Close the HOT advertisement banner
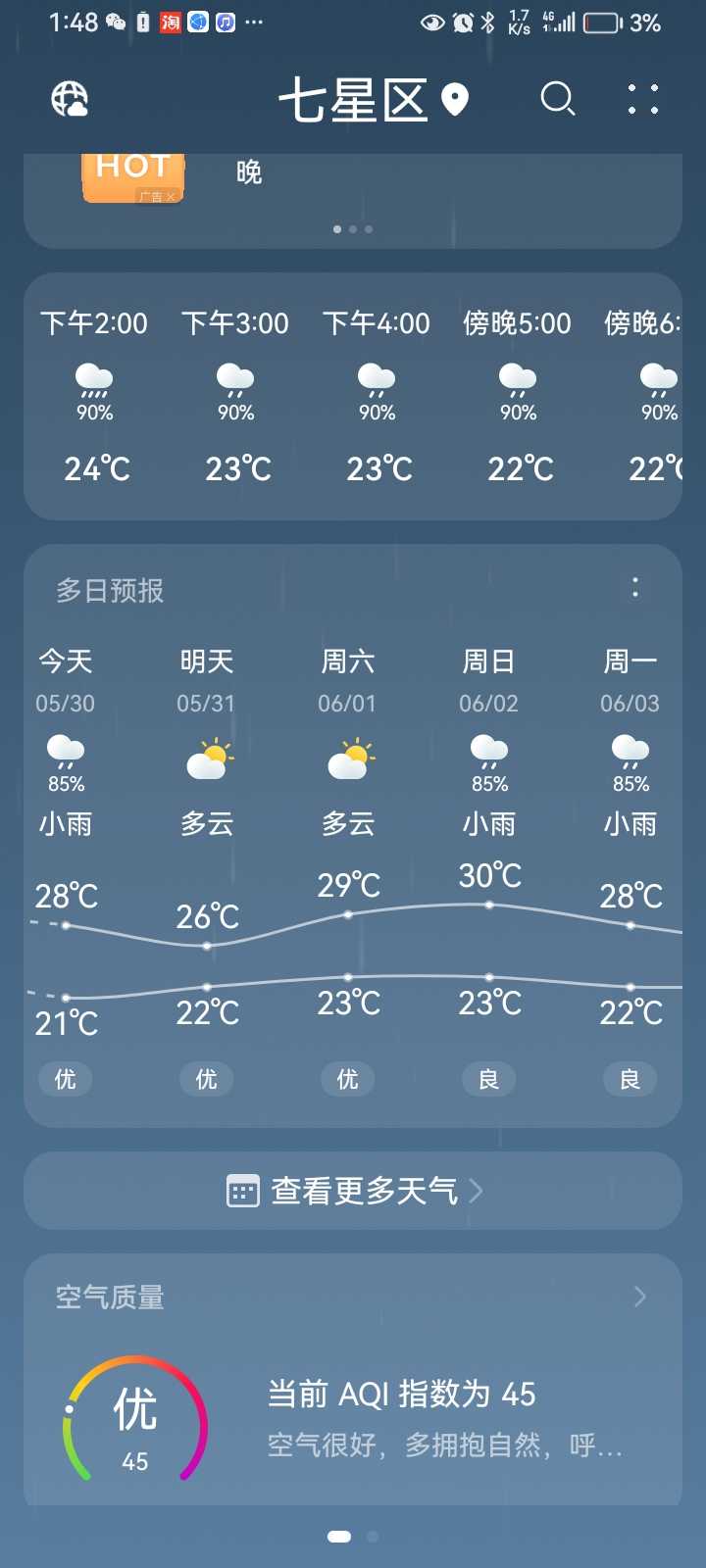 click(x=170, y=196)
